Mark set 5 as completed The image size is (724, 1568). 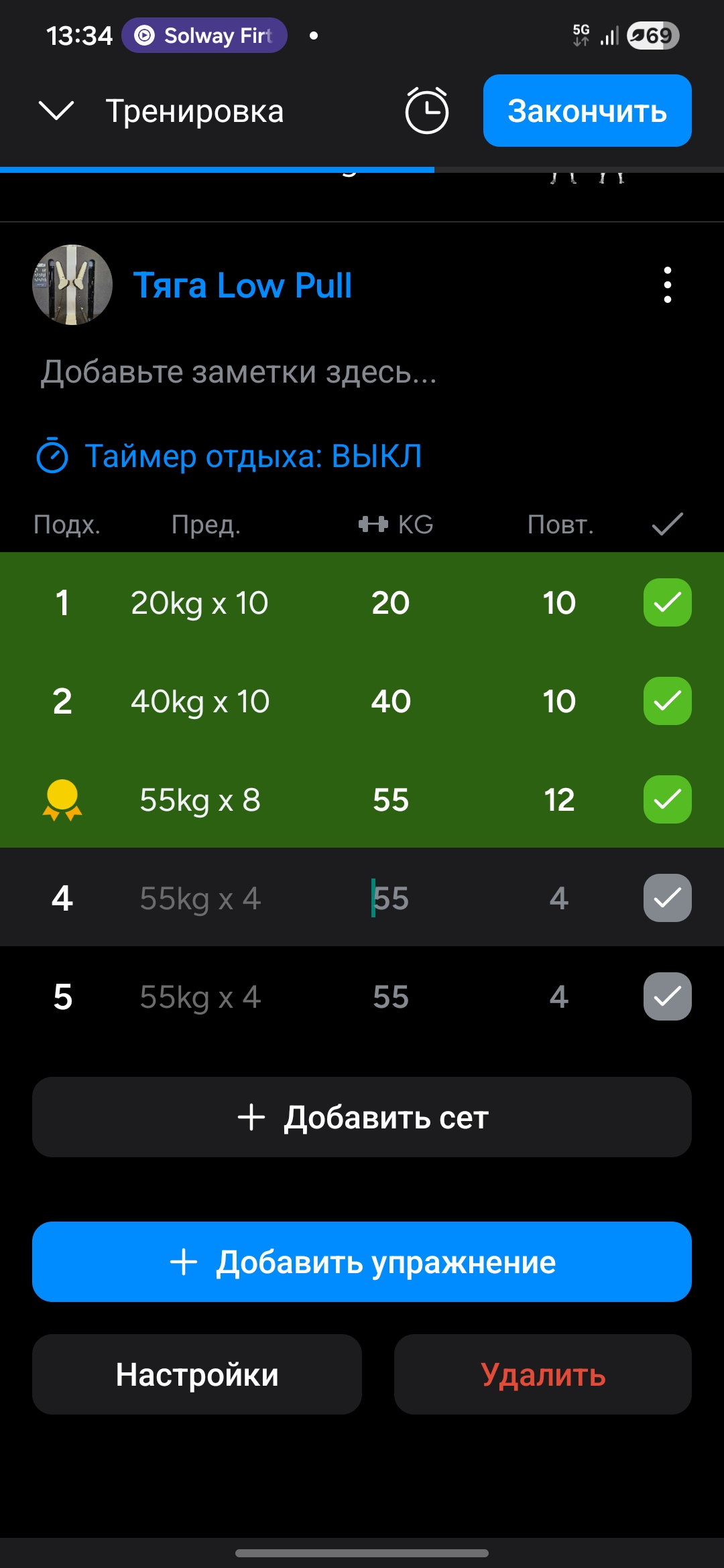[x=667, y=996]
